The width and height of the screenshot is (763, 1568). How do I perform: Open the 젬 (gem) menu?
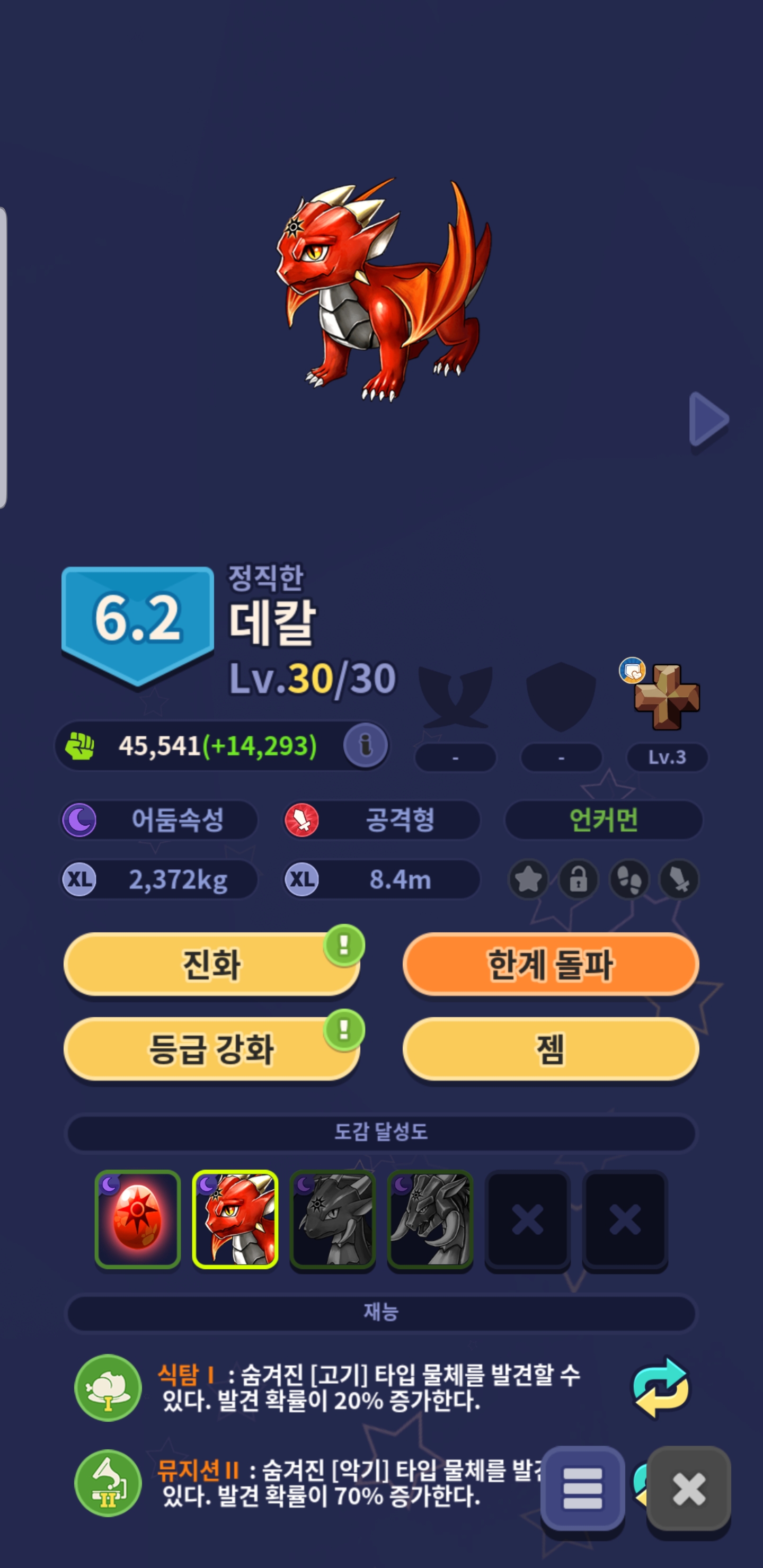(551, 1049)
